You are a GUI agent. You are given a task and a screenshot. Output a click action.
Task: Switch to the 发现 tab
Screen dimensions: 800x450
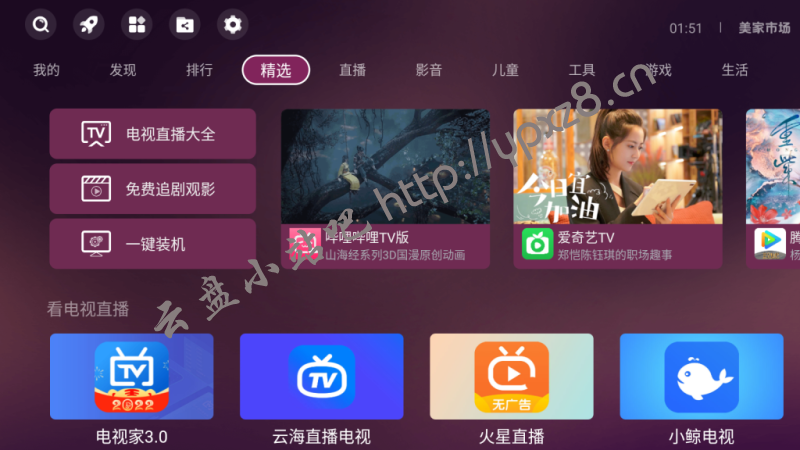point(123,70)
